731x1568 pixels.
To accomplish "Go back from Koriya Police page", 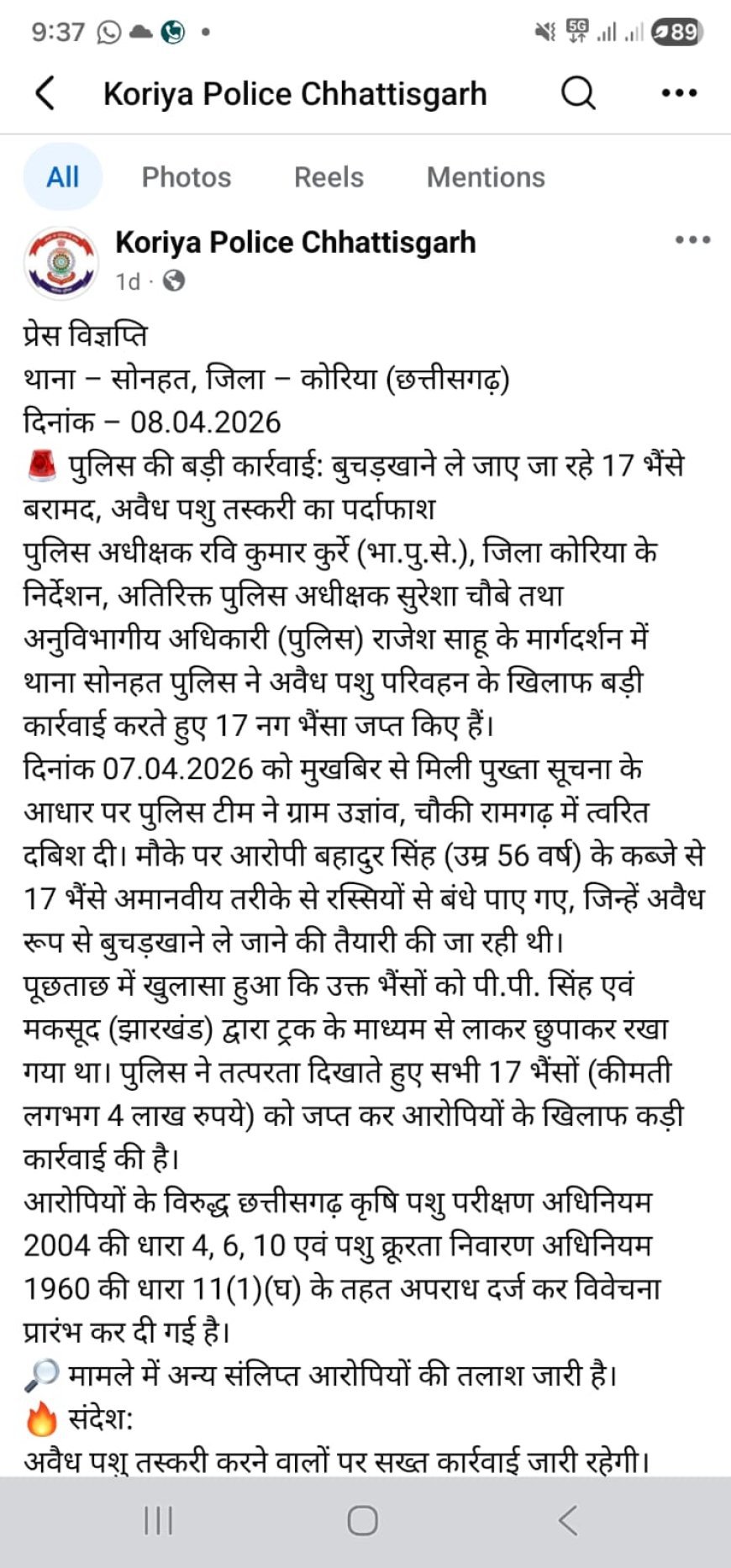I will tap(45, 93).
